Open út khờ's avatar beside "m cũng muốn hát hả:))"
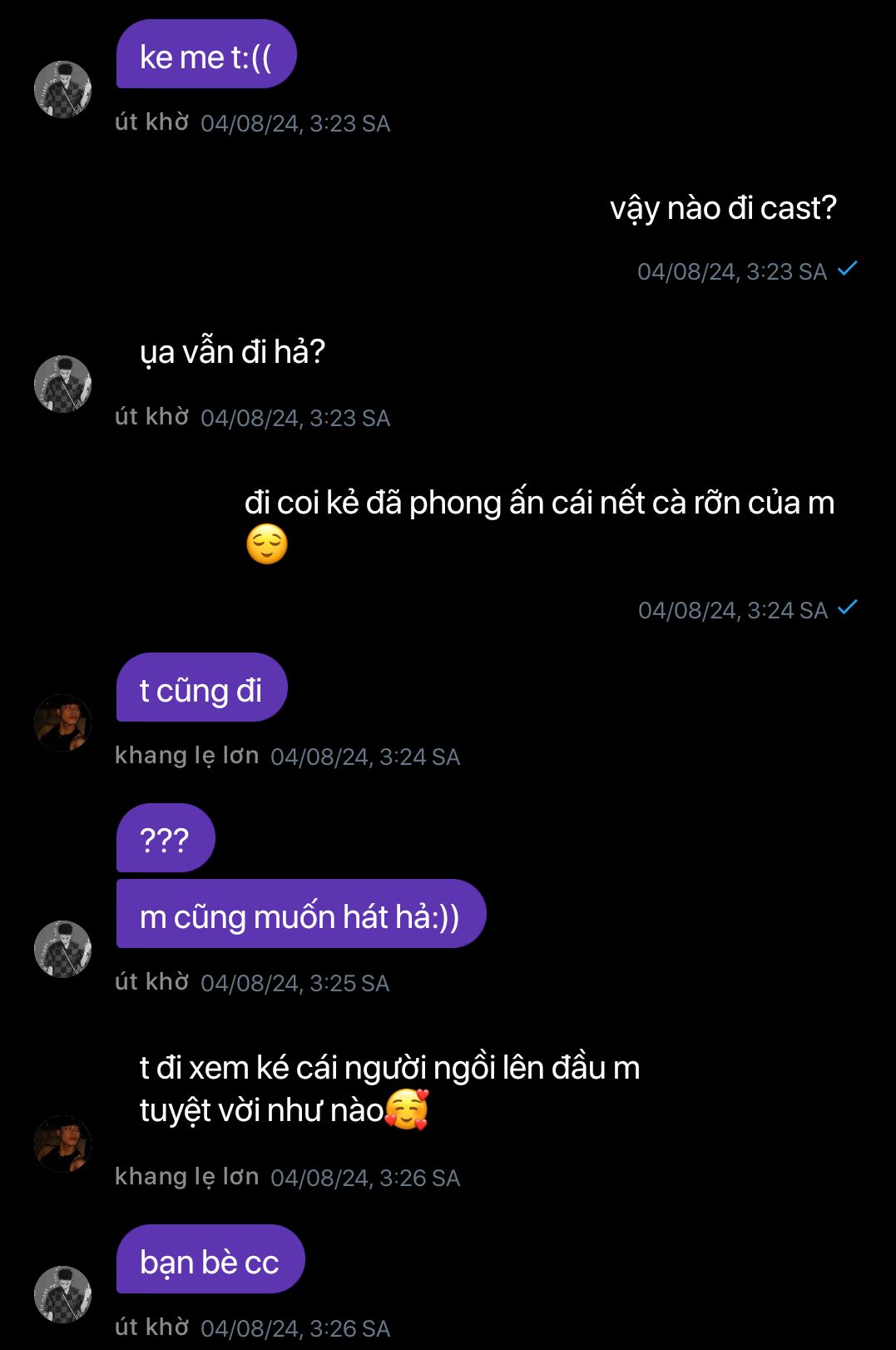 click(x=62, y=949)
